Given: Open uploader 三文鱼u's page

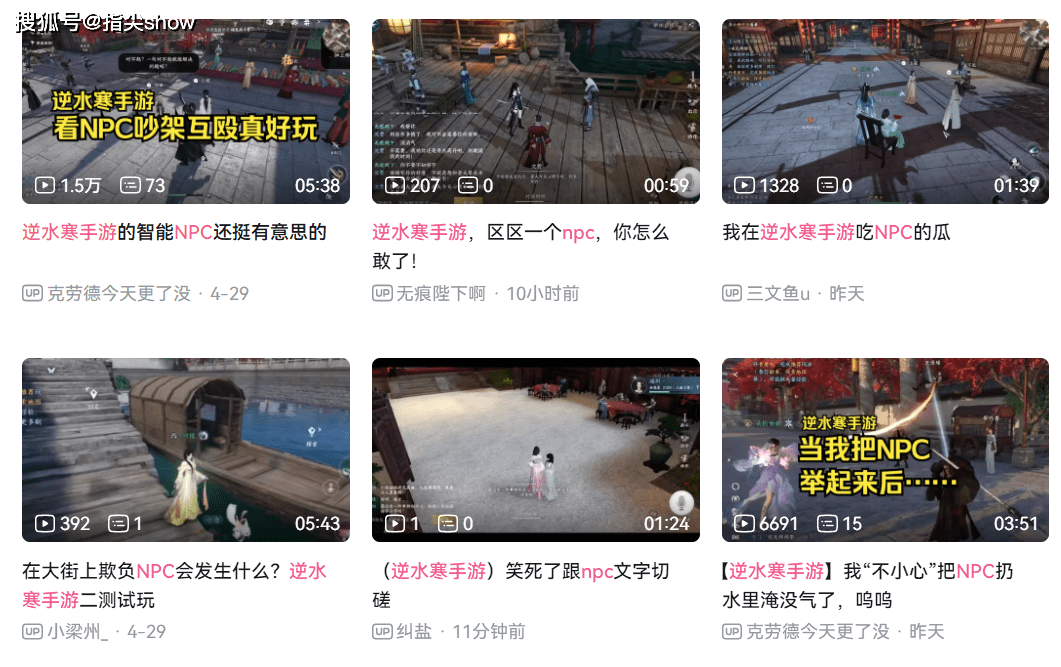Looking at the screenshot, I should tap(777, 293).
